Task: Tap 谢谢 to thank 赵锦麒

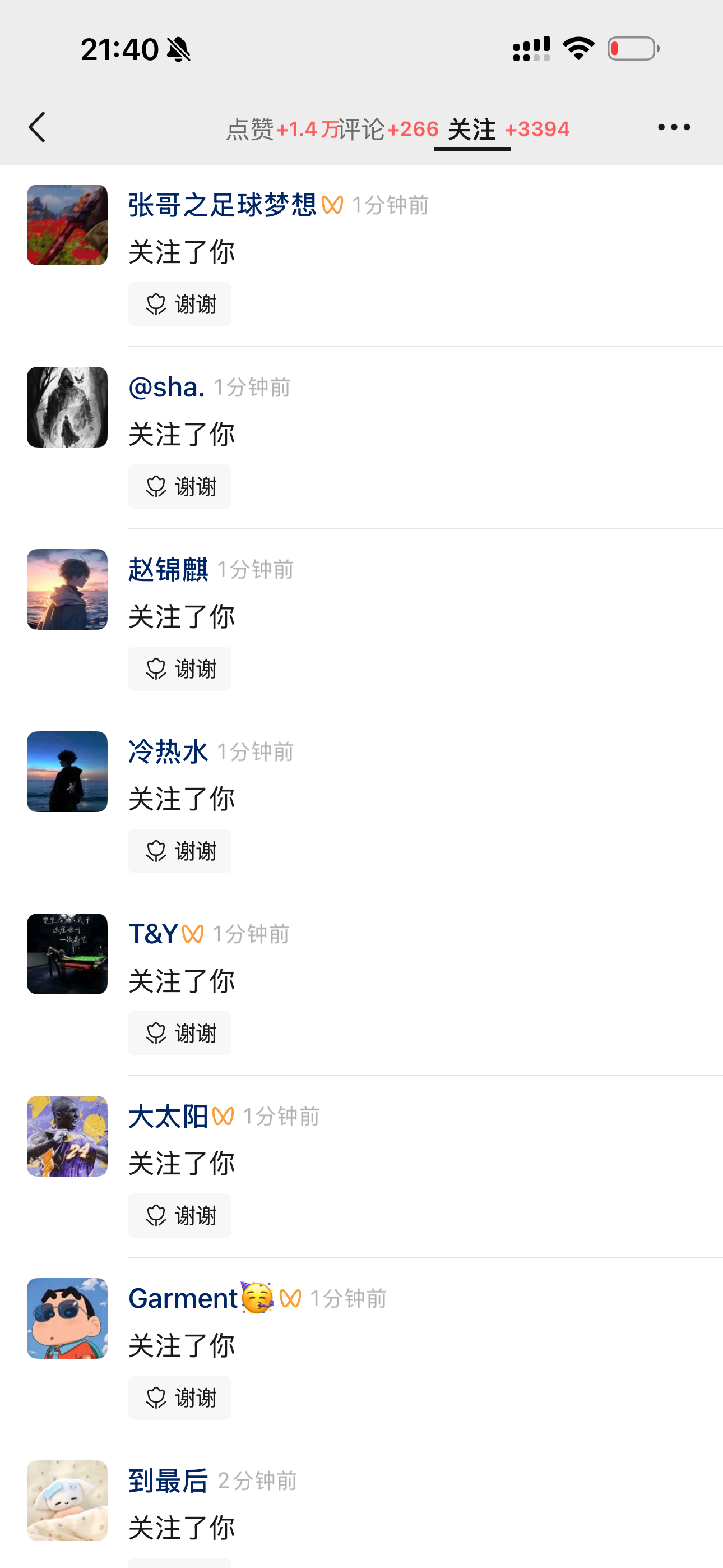Action: pos(179,668)
